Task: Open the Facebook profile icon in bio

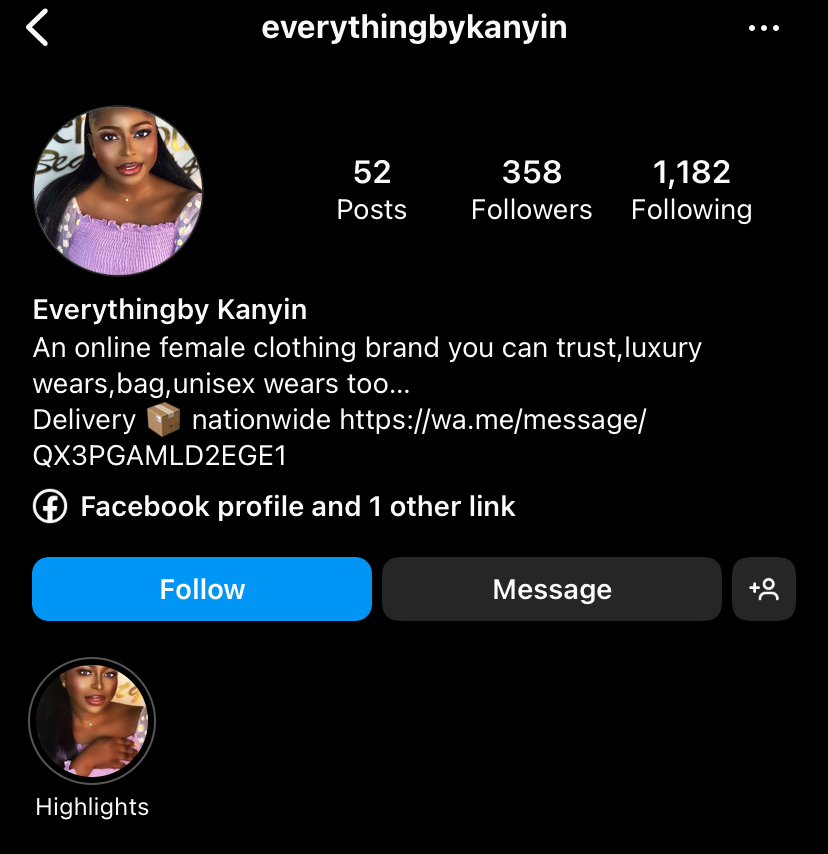Action: click(x=48, y=506)
